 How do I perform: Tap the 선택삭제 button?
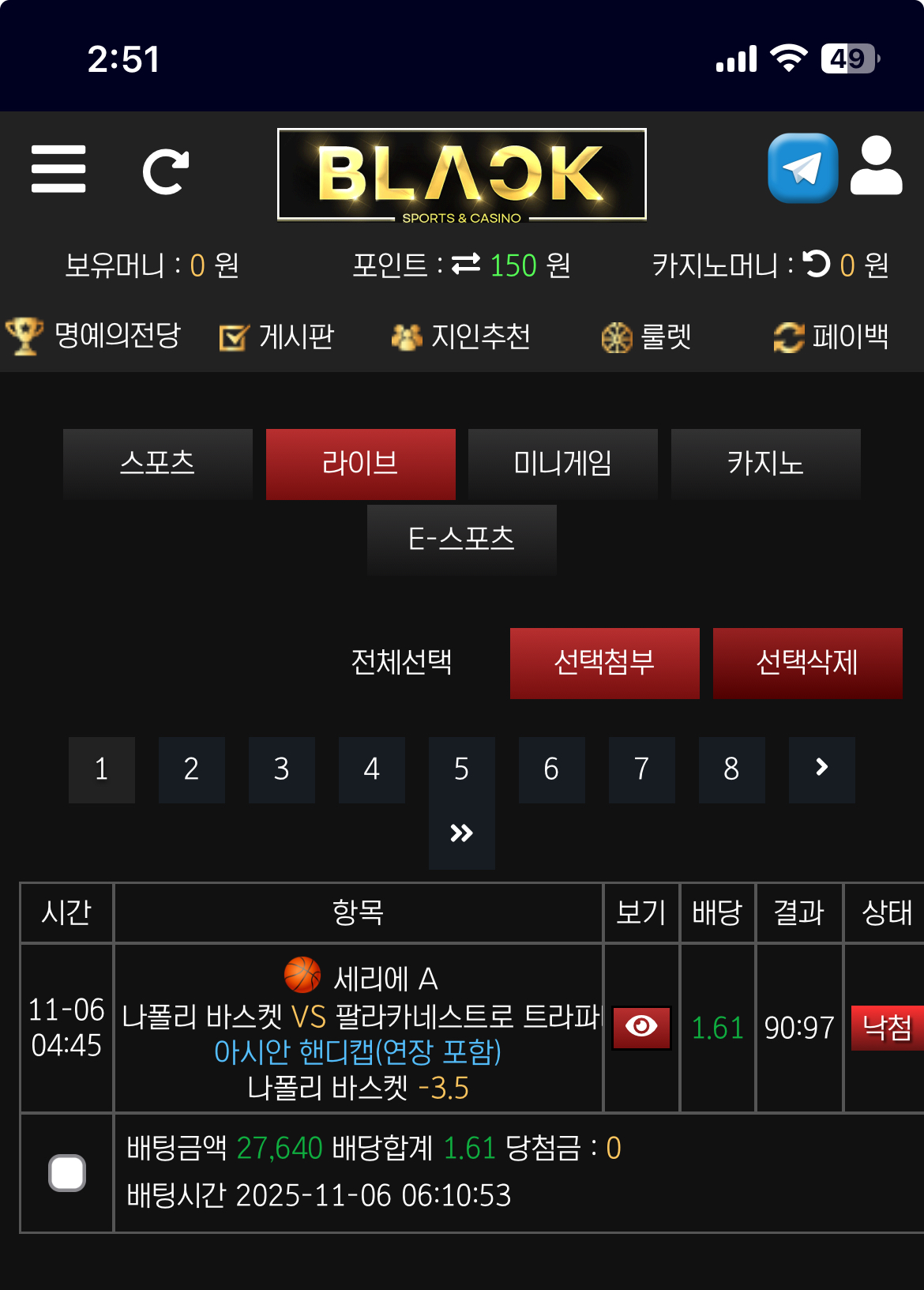click(807, 663)
